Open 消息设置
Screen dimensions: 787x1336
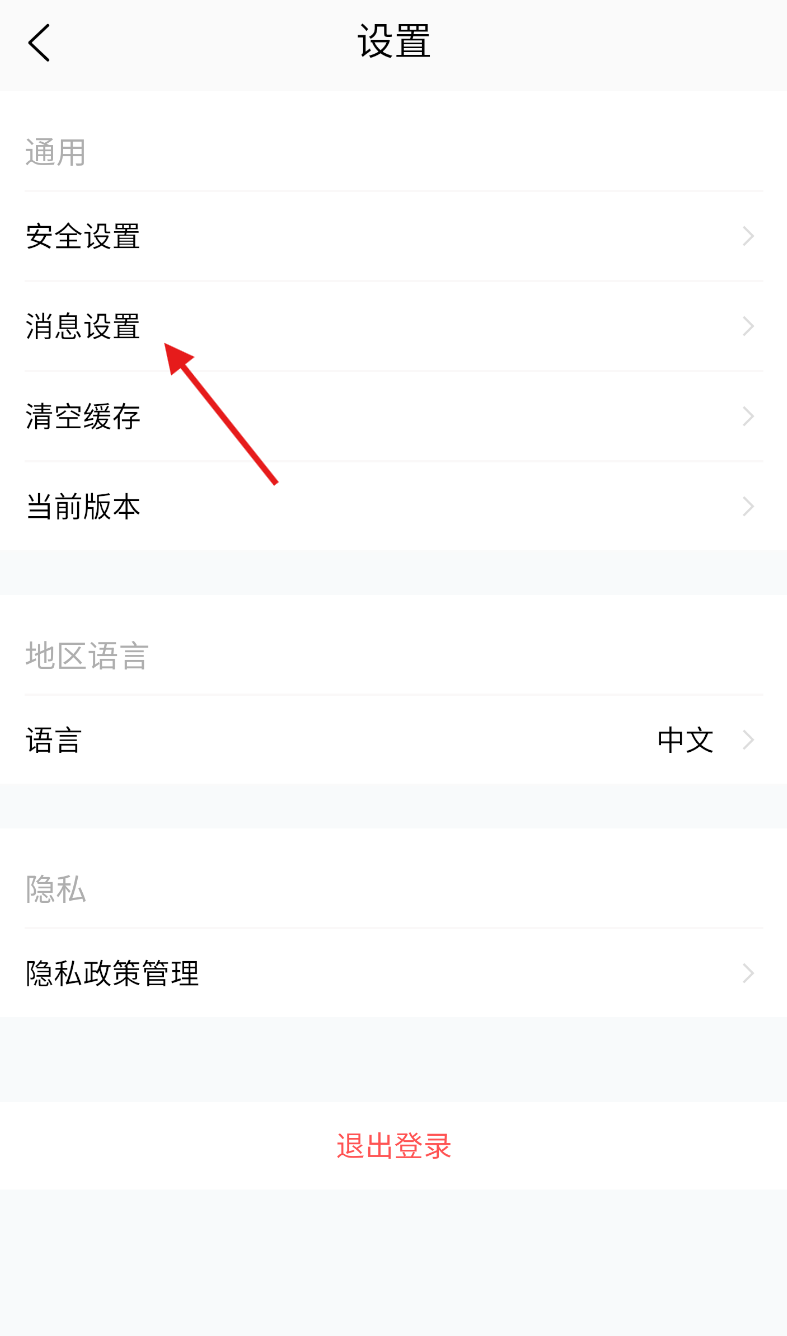pos(393,327)
